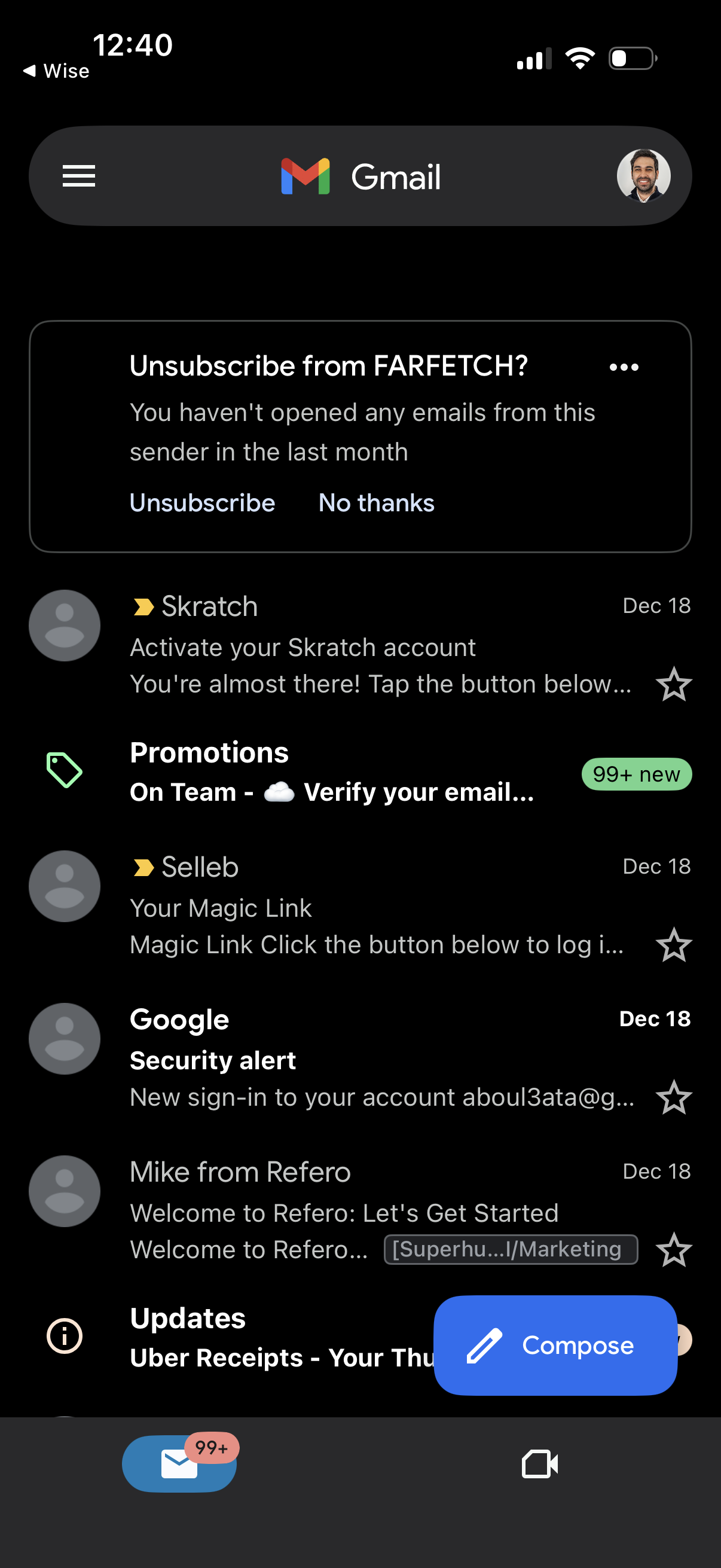Switch to the Meet video tab
This screenshot has width=721, height=1568.
coord(540,1463)
